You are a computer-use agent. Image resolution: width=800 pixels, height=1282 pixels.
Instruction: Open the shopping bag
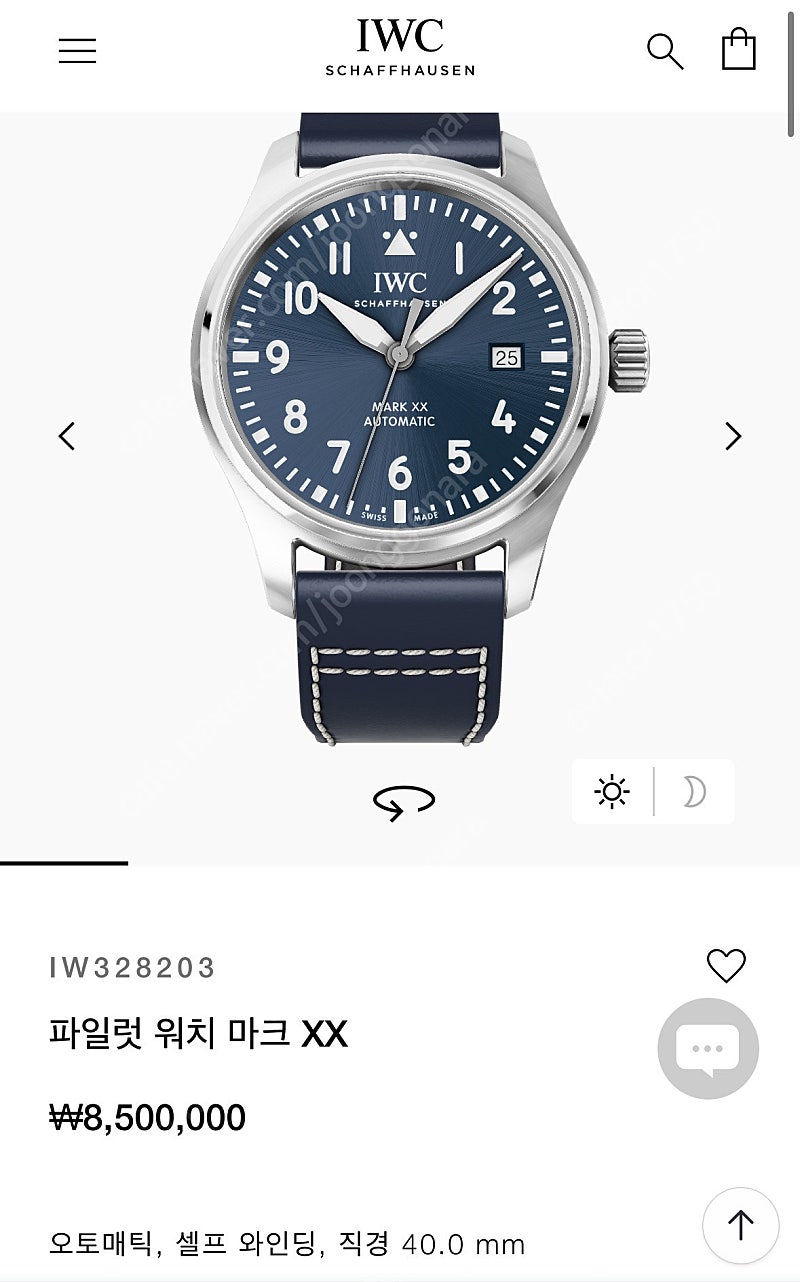739,49
